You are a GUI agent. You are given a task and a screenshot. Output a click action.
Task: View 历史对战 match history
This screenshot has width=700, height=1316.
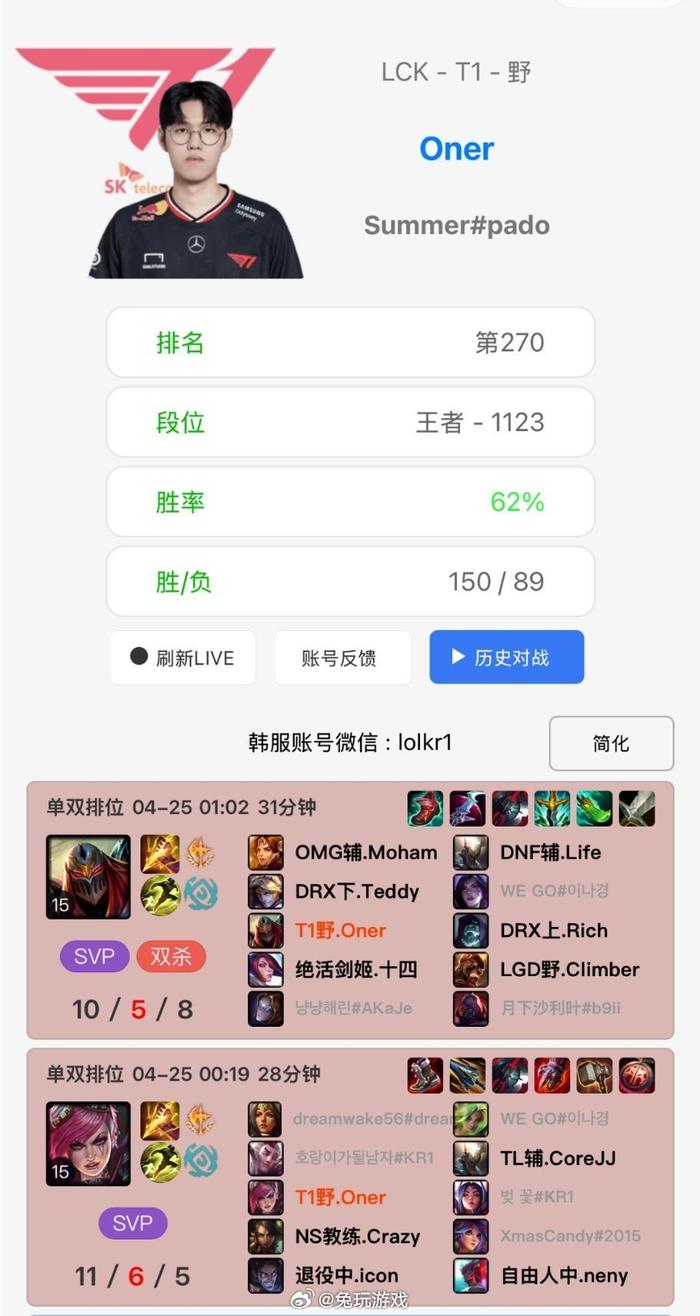click(506, 658)
